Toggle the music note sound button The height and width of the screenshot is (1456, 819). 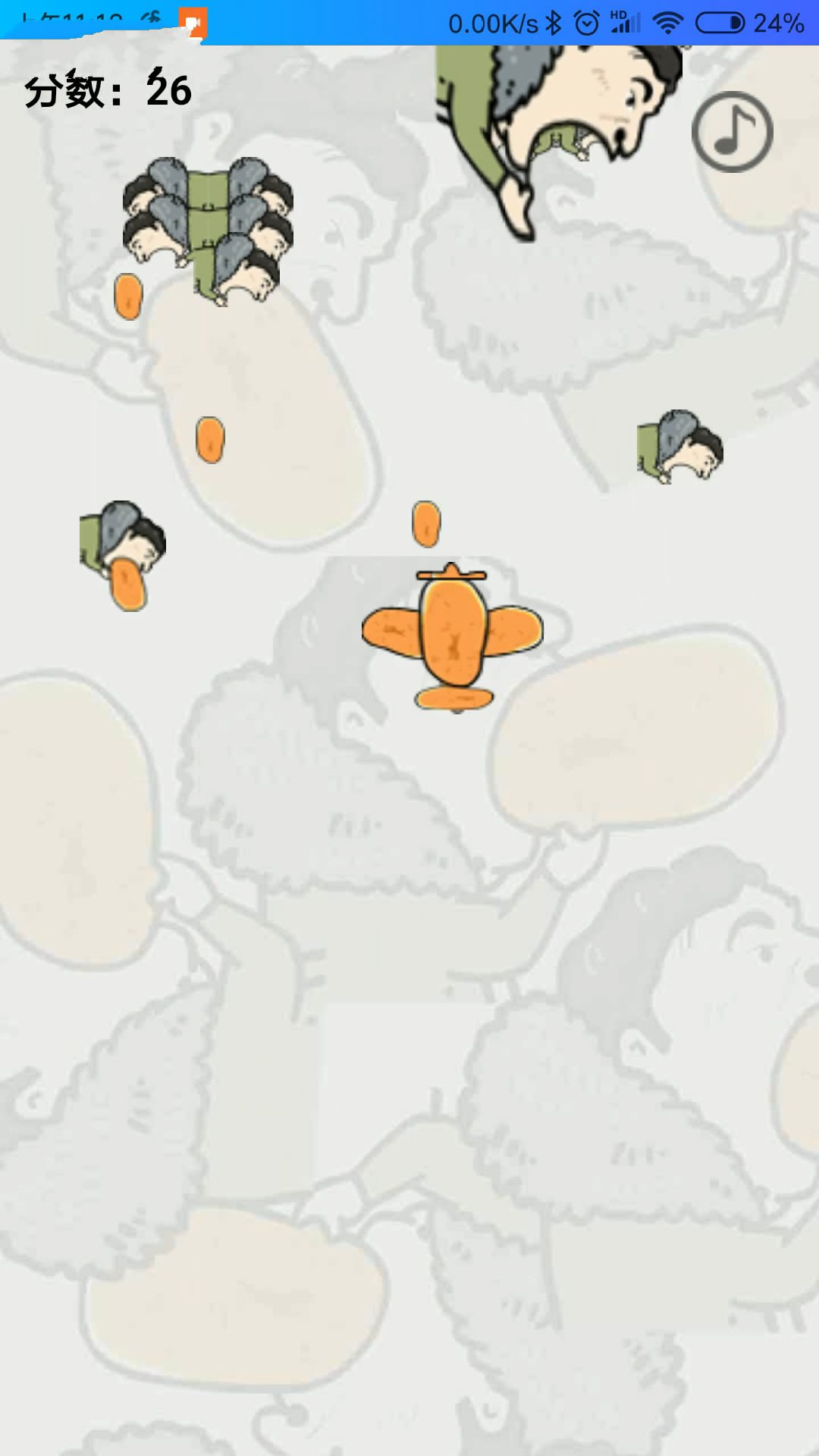coord(732,132)
